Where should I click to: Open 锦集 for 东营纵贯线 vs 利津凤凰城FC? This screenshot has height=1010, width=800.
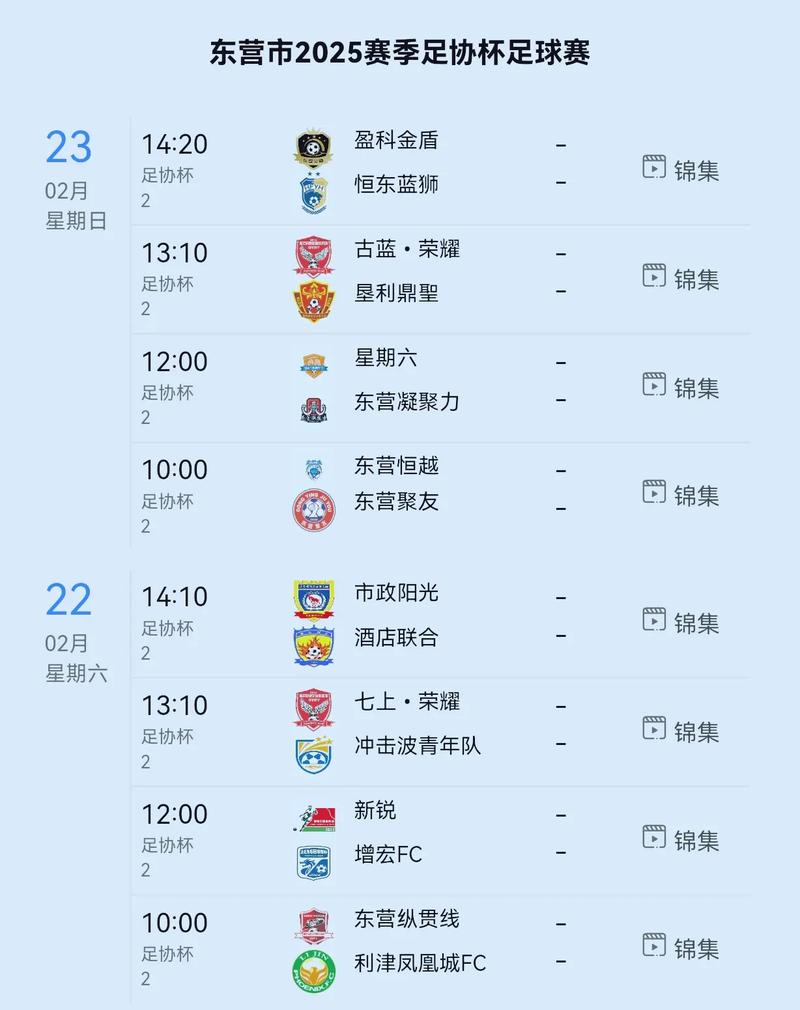(x=681, y=947)
